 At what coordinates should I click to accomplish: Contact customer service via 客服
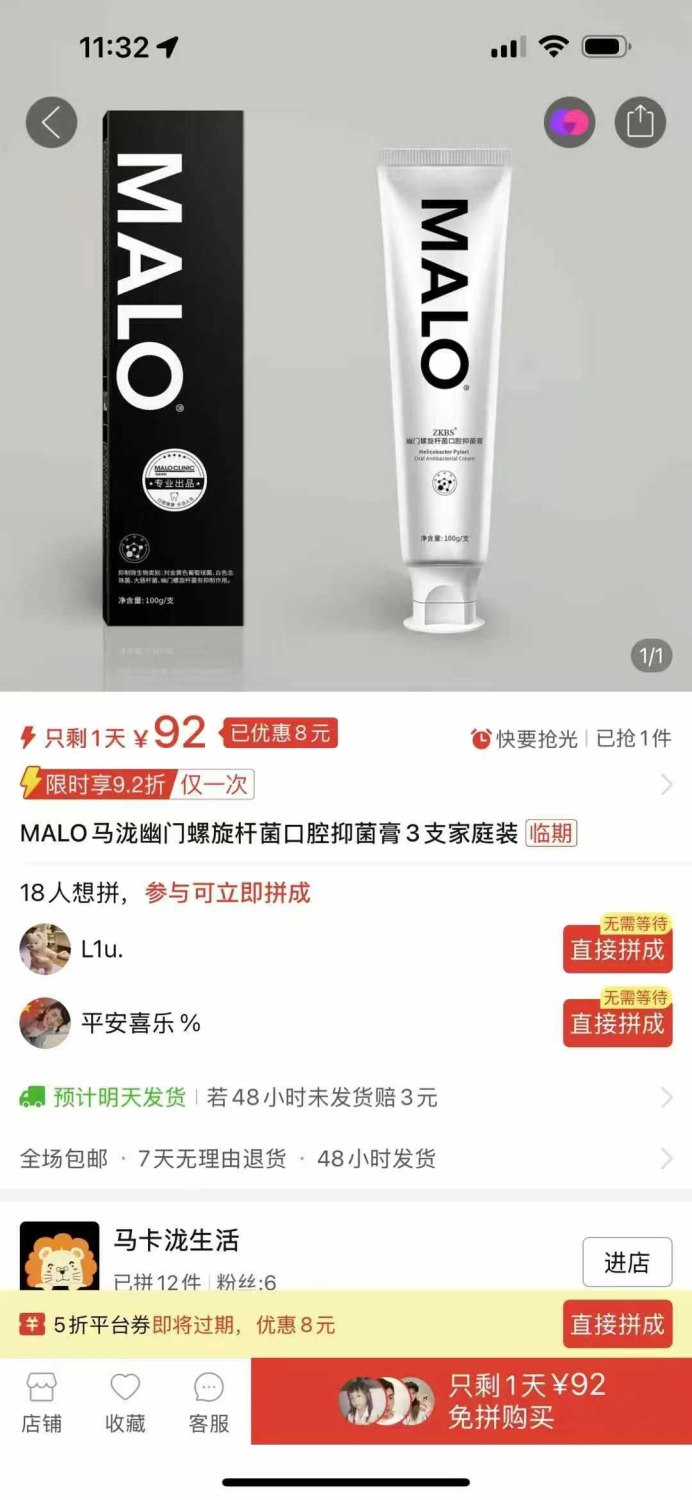(208, 1402)
